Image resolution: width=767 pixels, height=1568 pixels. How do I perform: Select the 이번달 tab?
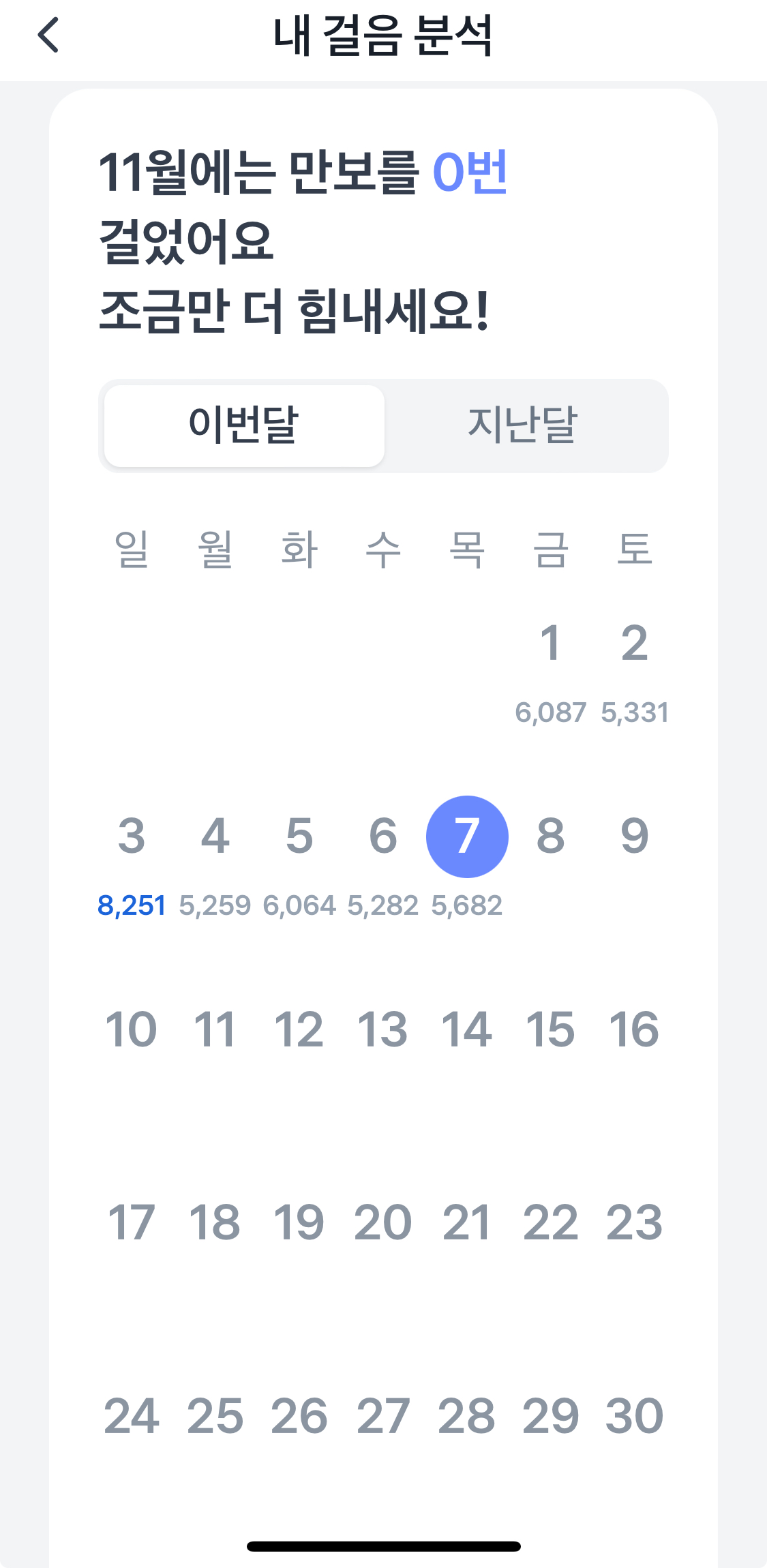pyautogui.click(x=244, y=425)
